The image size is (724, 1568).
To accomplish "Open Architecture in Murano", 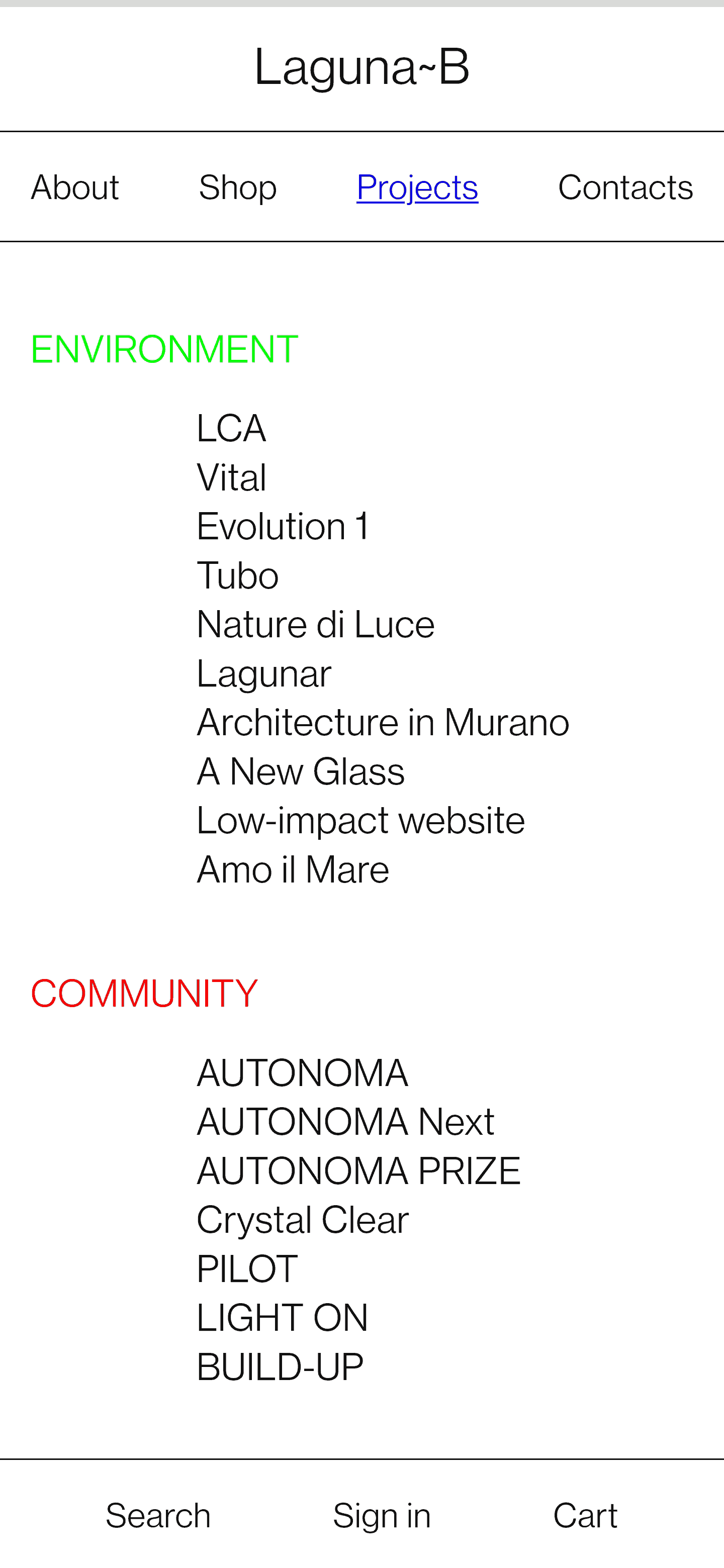I will pos(383,723).
